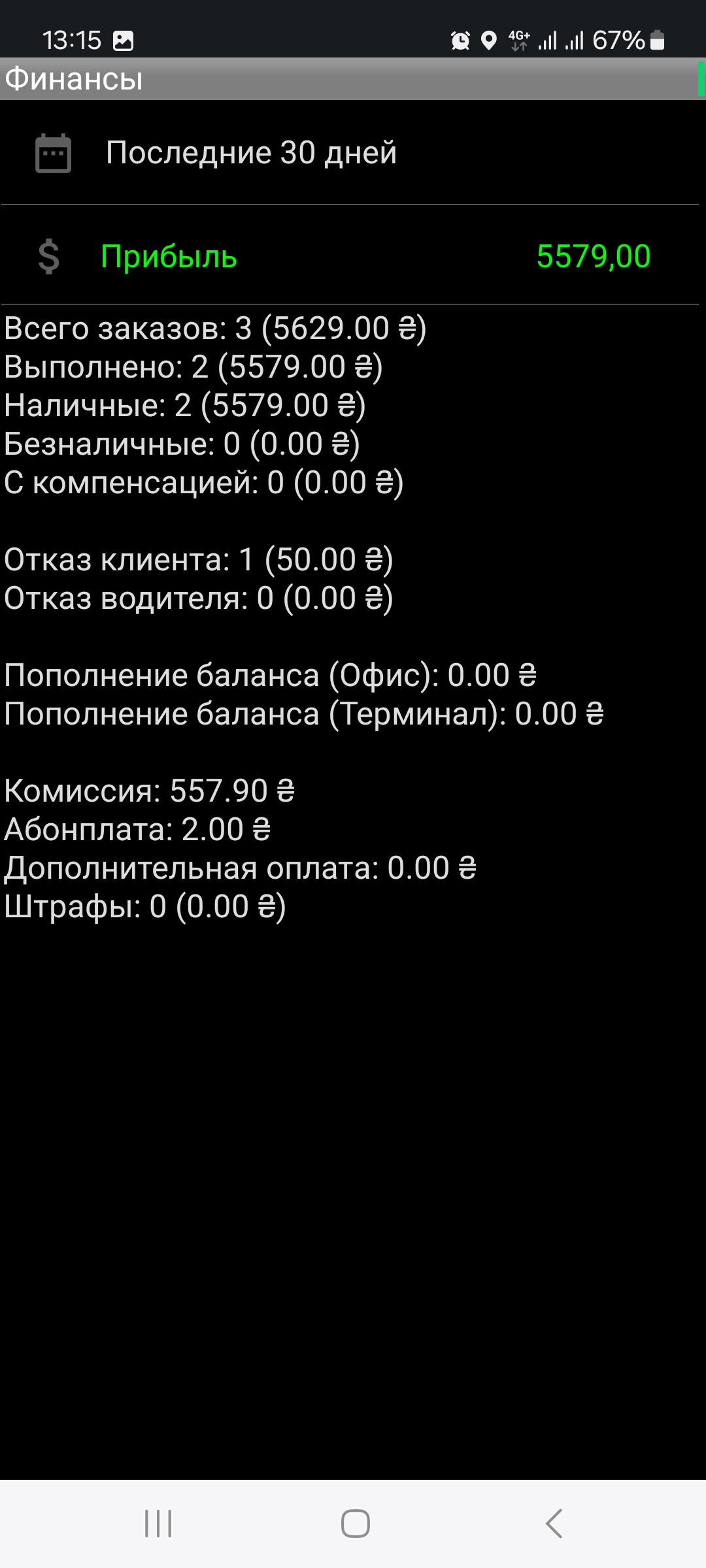Go to home screen via navigation bar
The height and width of the screenshot is (1568, 706).
click(x=355, y=1524)
